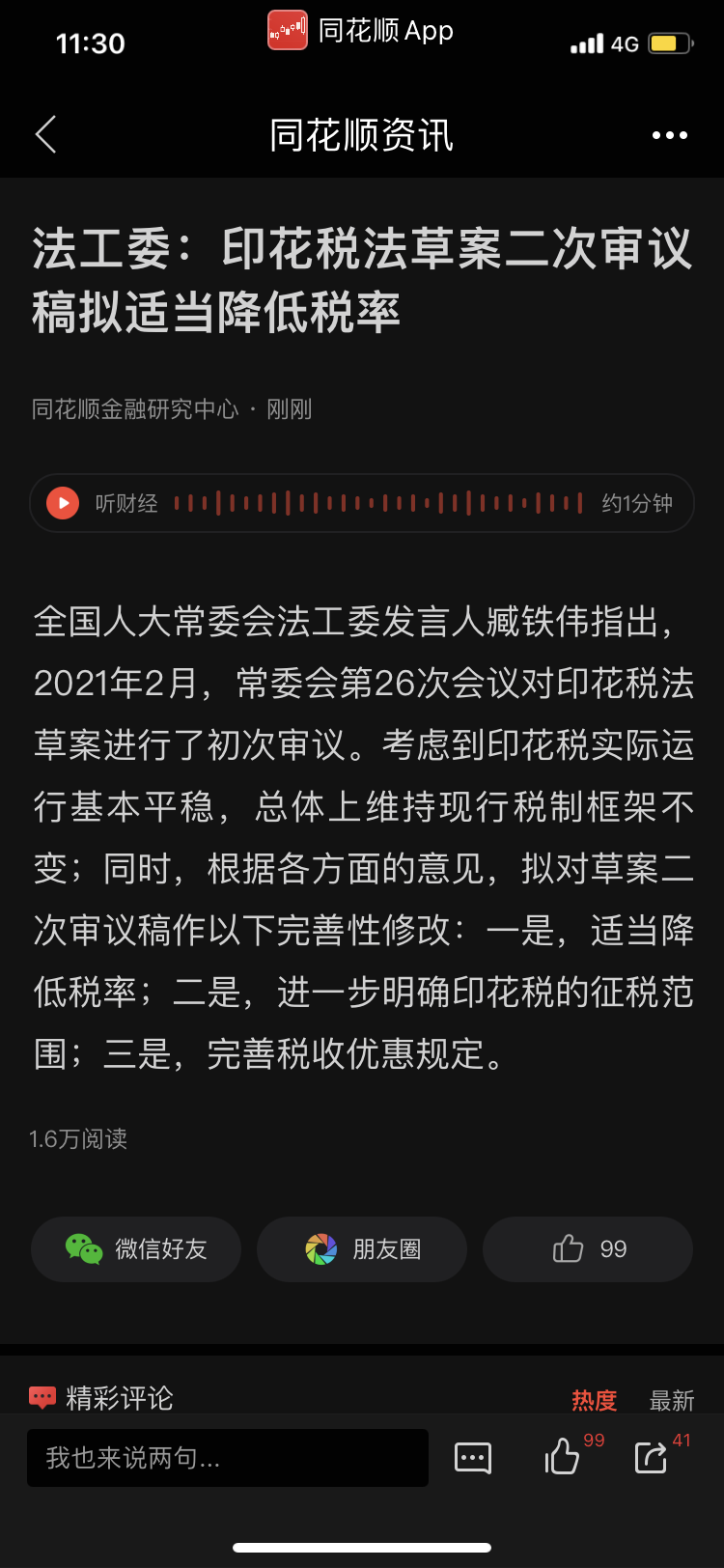Screen dimensions: 724x1568
Task: Switch comments to 最新
Action: (672, 1399)
